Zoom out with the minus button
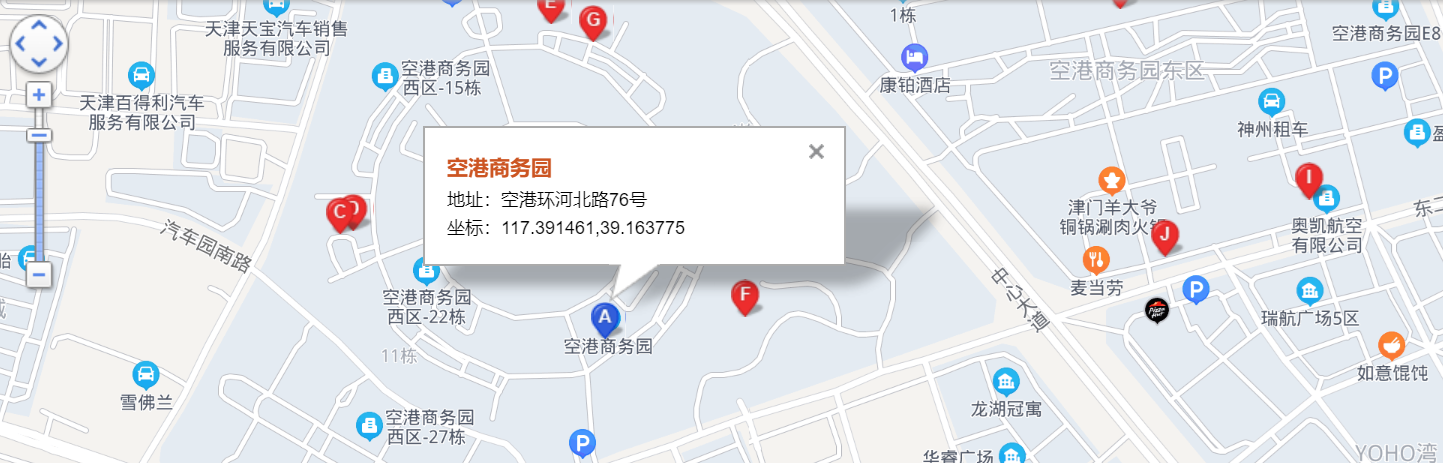Screen dimensions: 1443x463 [x=39, y=273]
